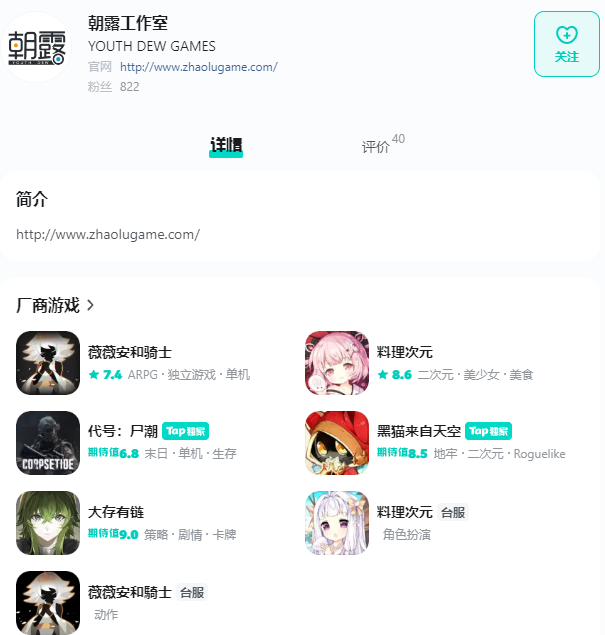Switch to the 评价 tab
Viewport: 605px width, 635px height.
pyautogui.click(x=377, y=147)
